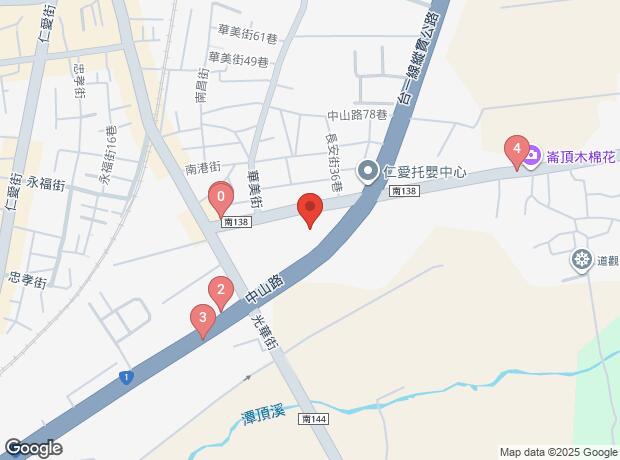
Task: Open map marker numbered 3
Action: coord(203,320)
